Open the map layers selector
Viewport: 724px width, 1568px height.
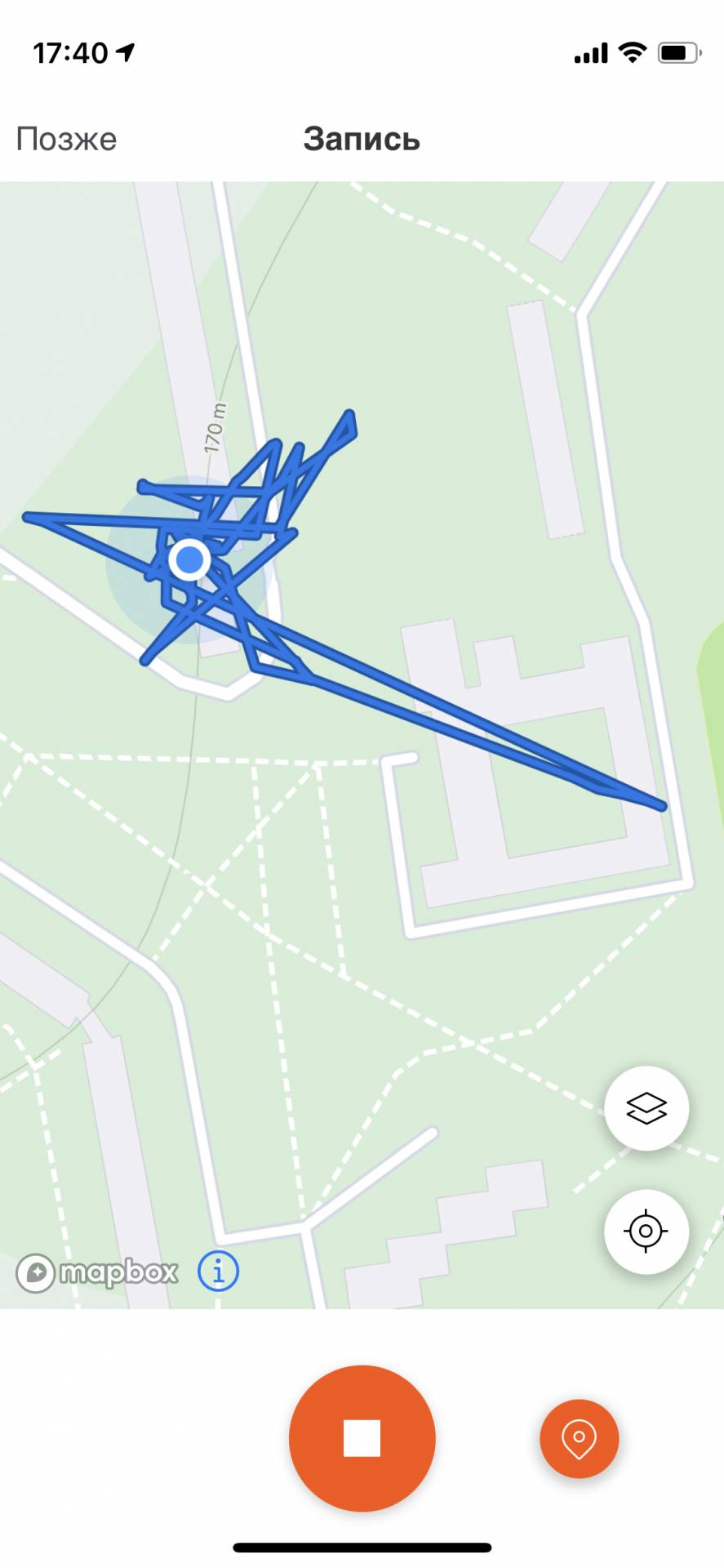[646, 1108]
